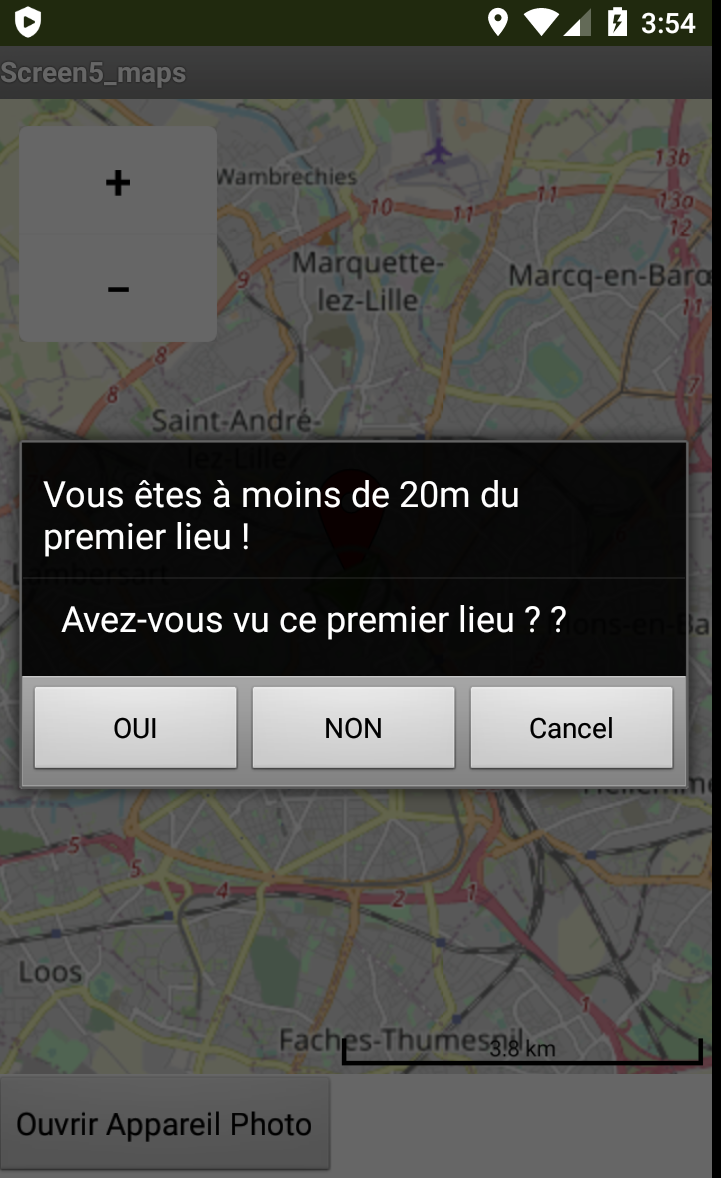This screenshot has height=1178, width=721.
Task: Zoom in the map with plus
Action: pos(118,182)
